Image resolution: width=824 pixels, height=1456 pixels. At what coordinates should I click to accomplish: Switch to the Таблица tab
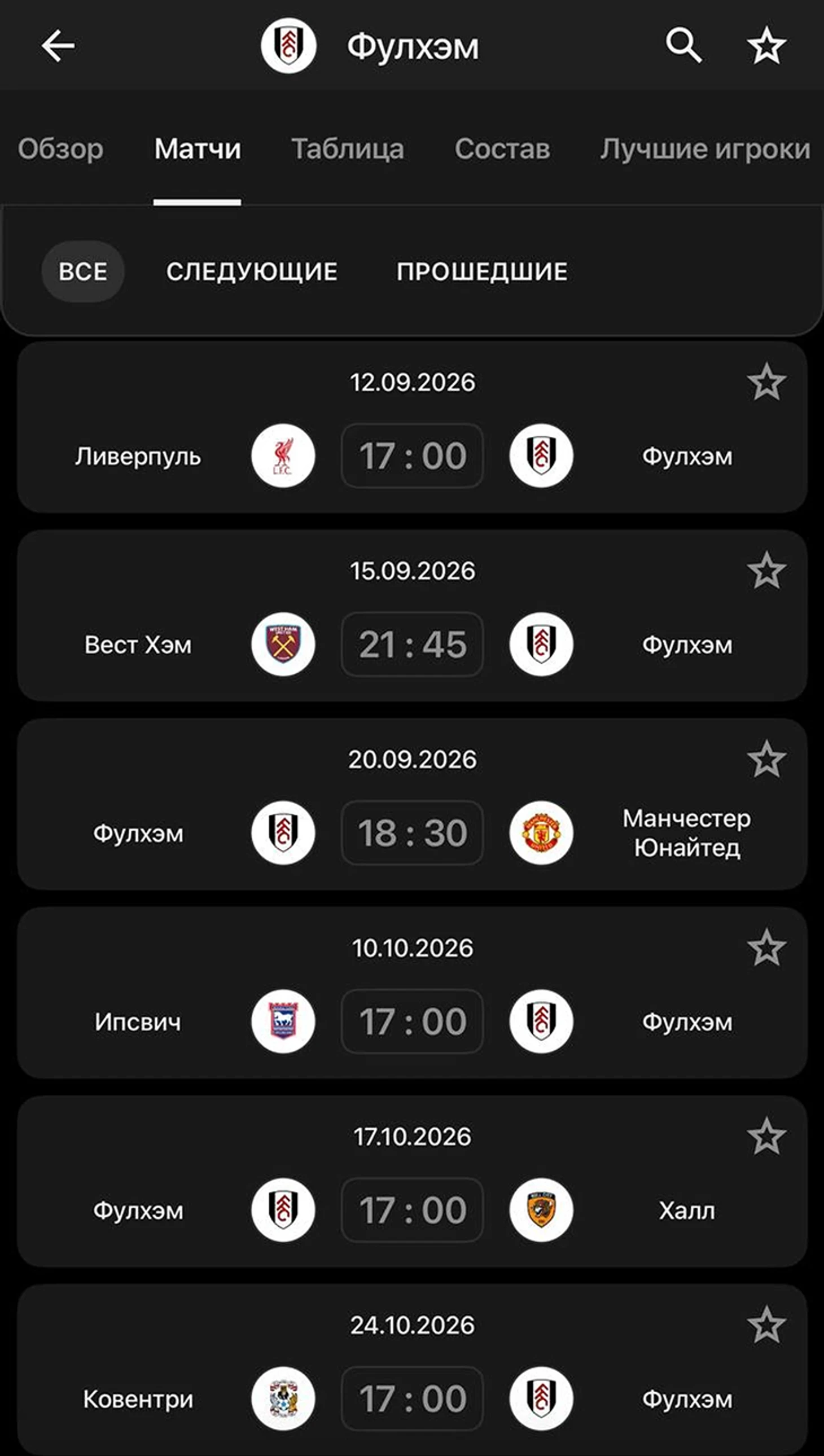tap(348, 149)
